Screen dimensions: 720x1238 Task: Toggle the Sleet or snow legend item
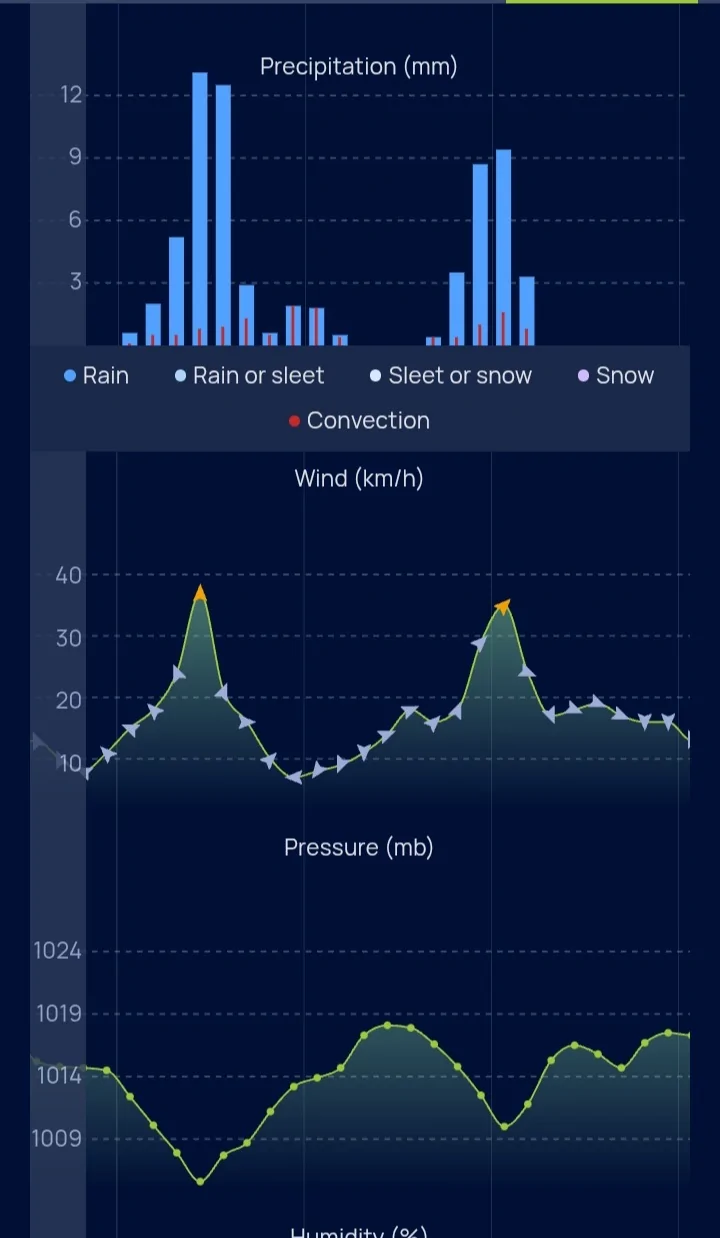tap(451, 376)
